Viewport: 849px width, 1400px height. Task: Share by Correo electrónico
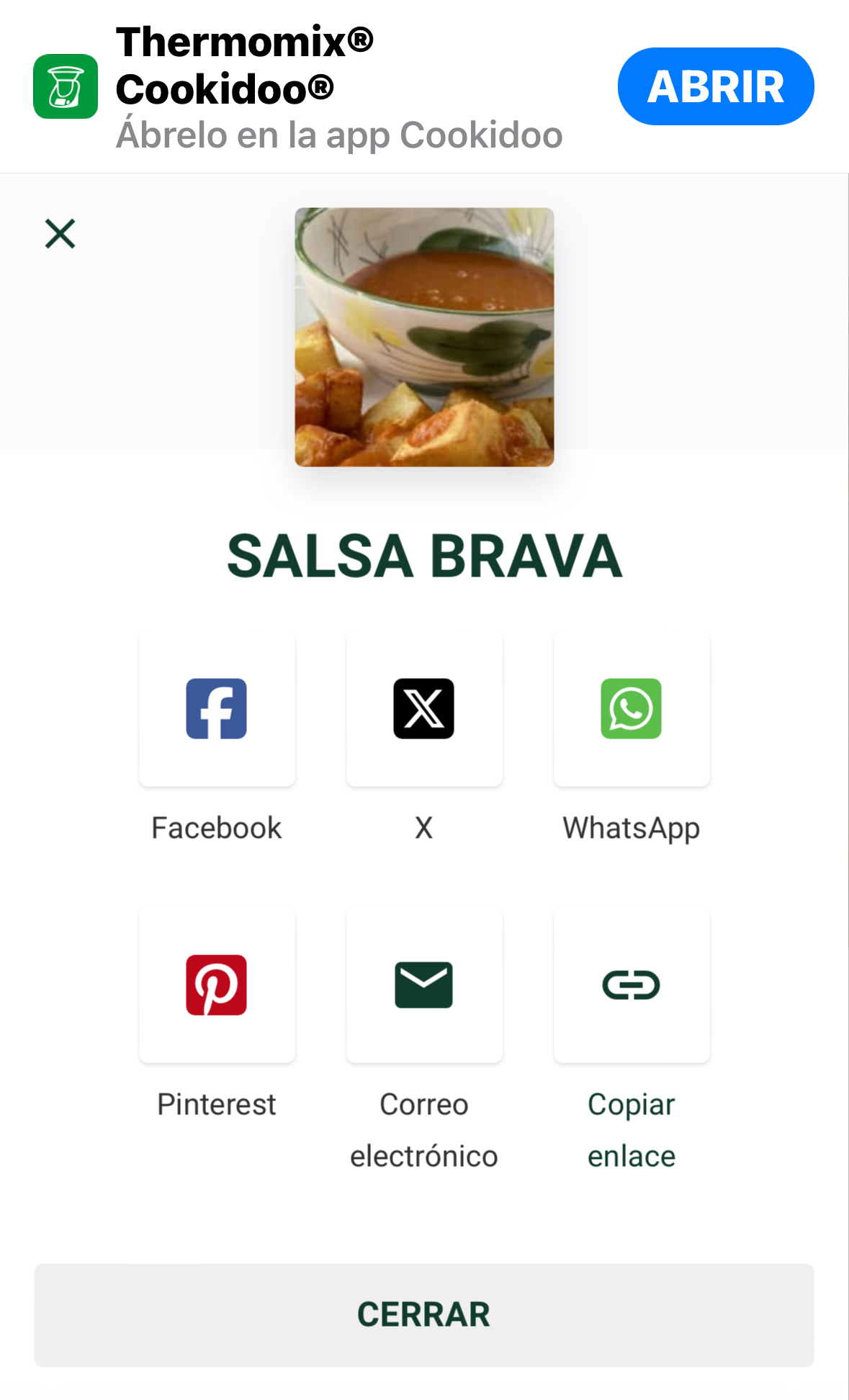point(424,985)
